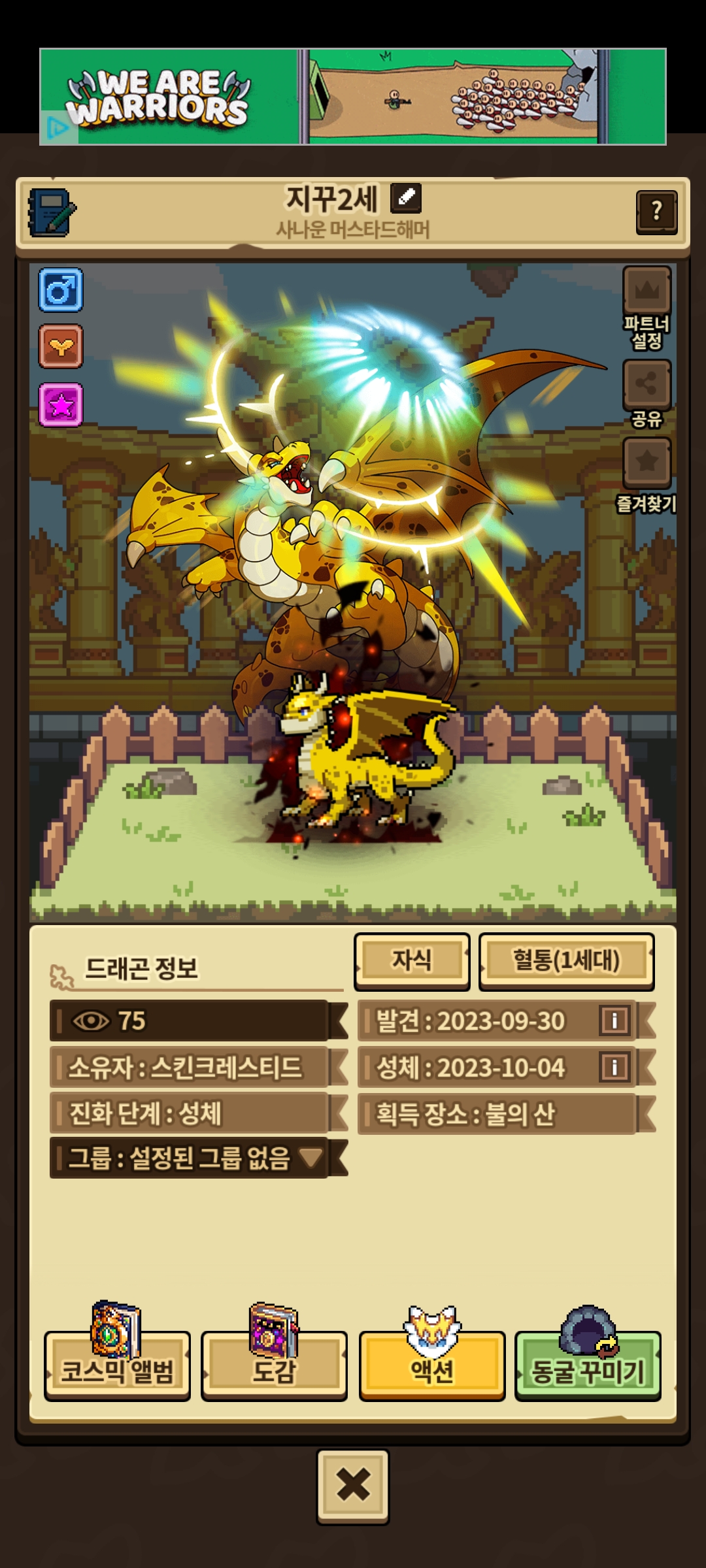Open the notebook memo icon

pos(52,212)
